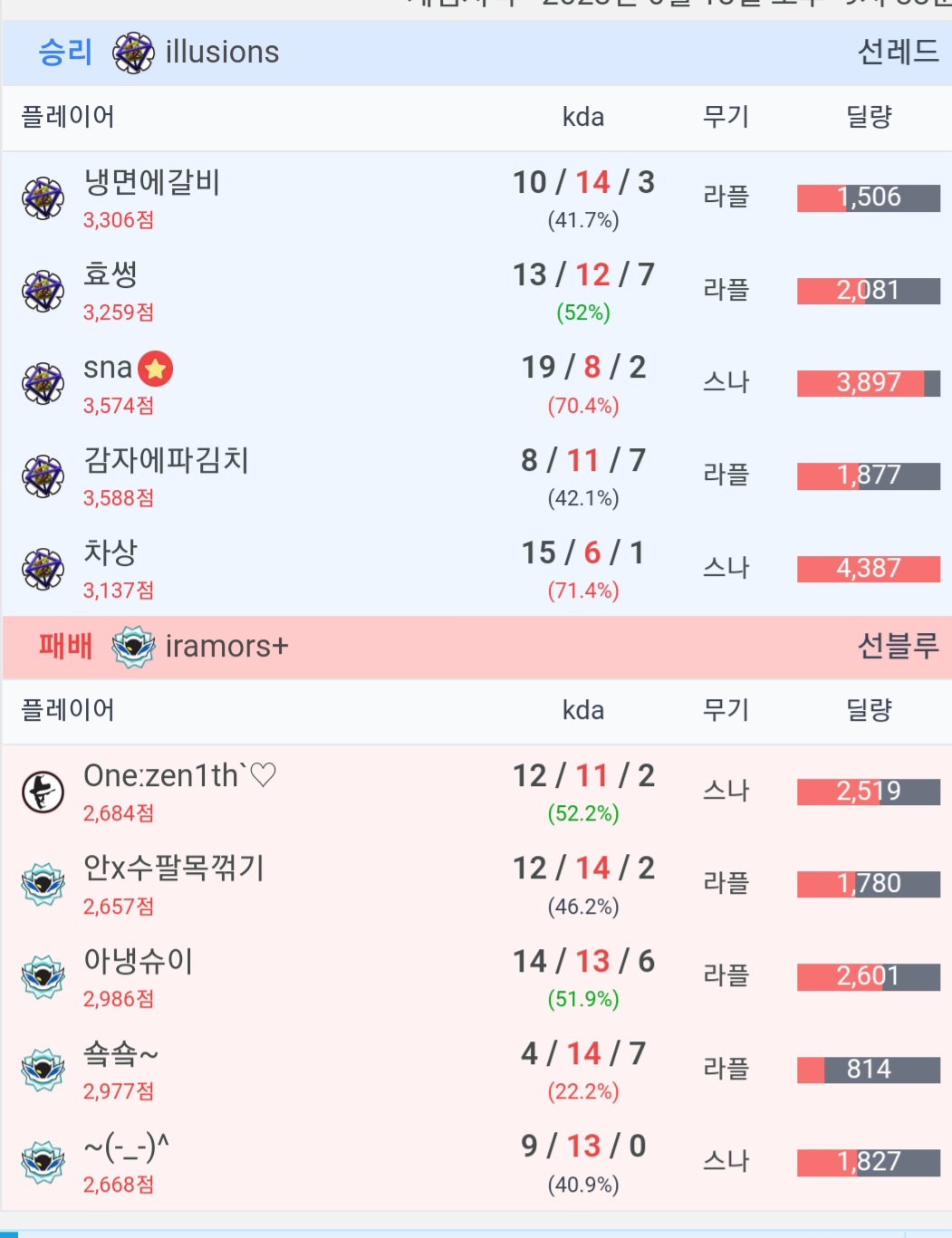952x1238 pixels.
Task: Open the sna player row
Action: (108, 369)
